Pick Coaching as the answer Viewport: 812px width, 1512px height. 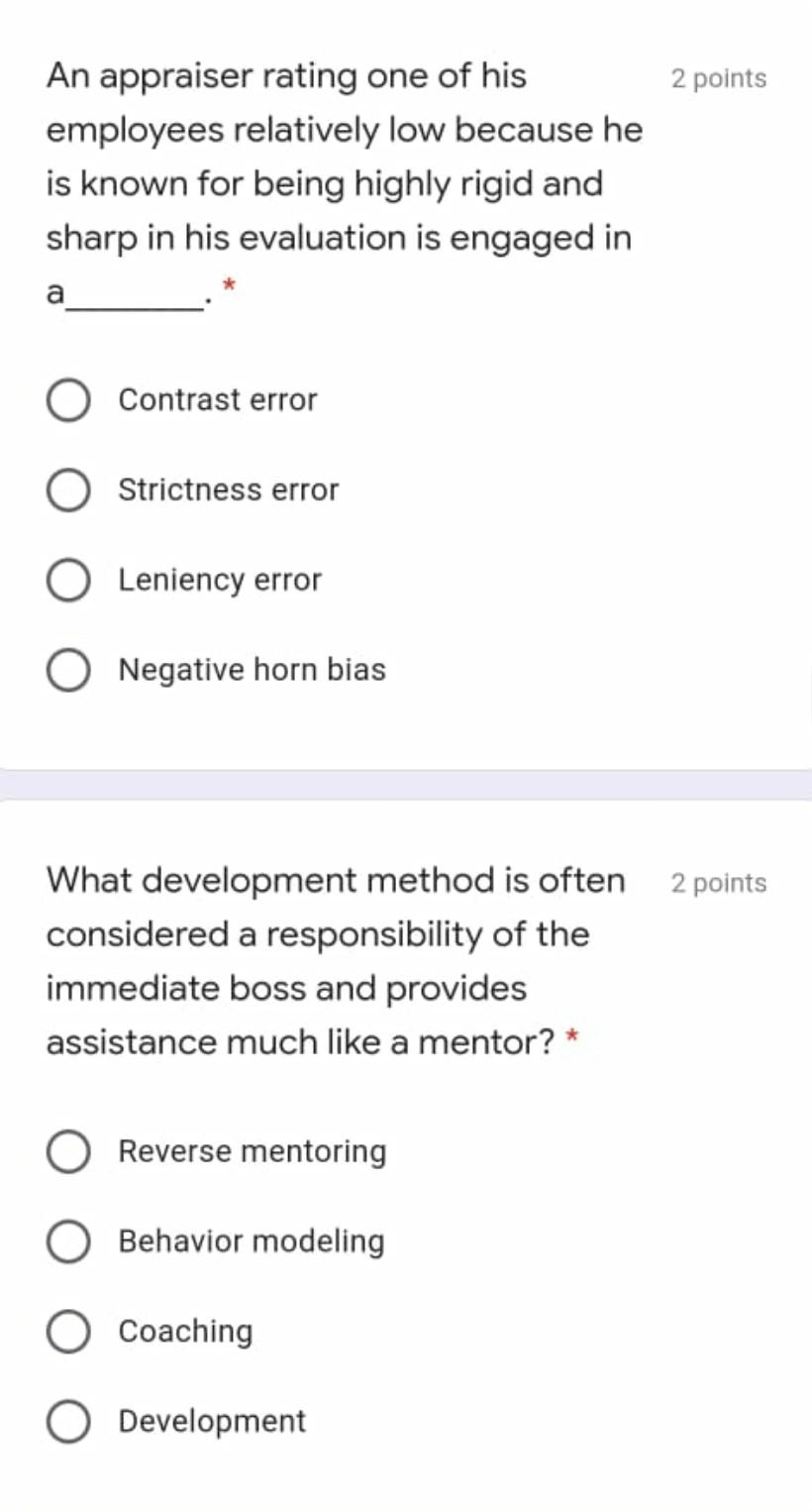click(68, 1332)
